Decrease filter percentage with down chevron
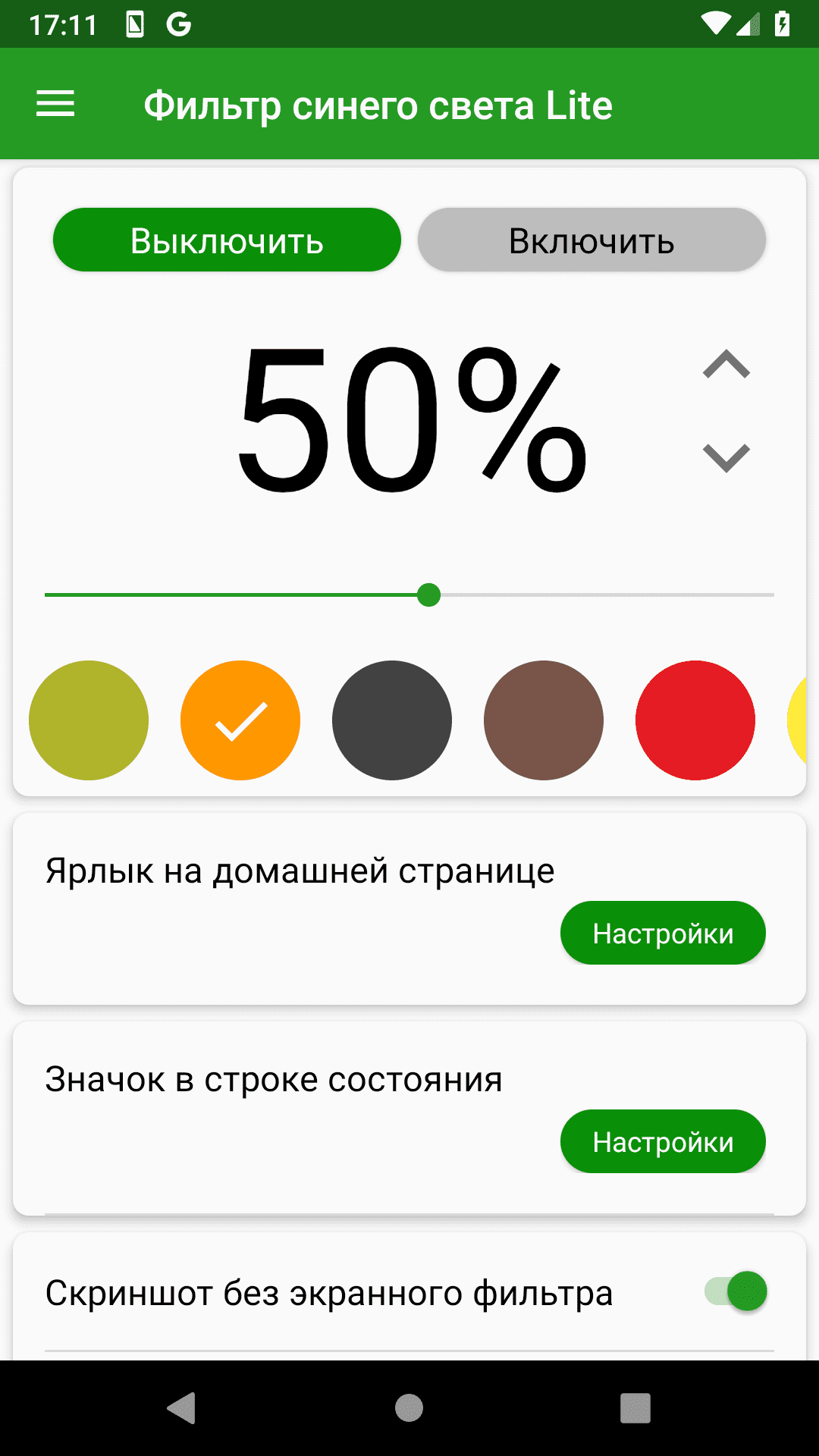 pyautogui.click(x=726, y=457)
